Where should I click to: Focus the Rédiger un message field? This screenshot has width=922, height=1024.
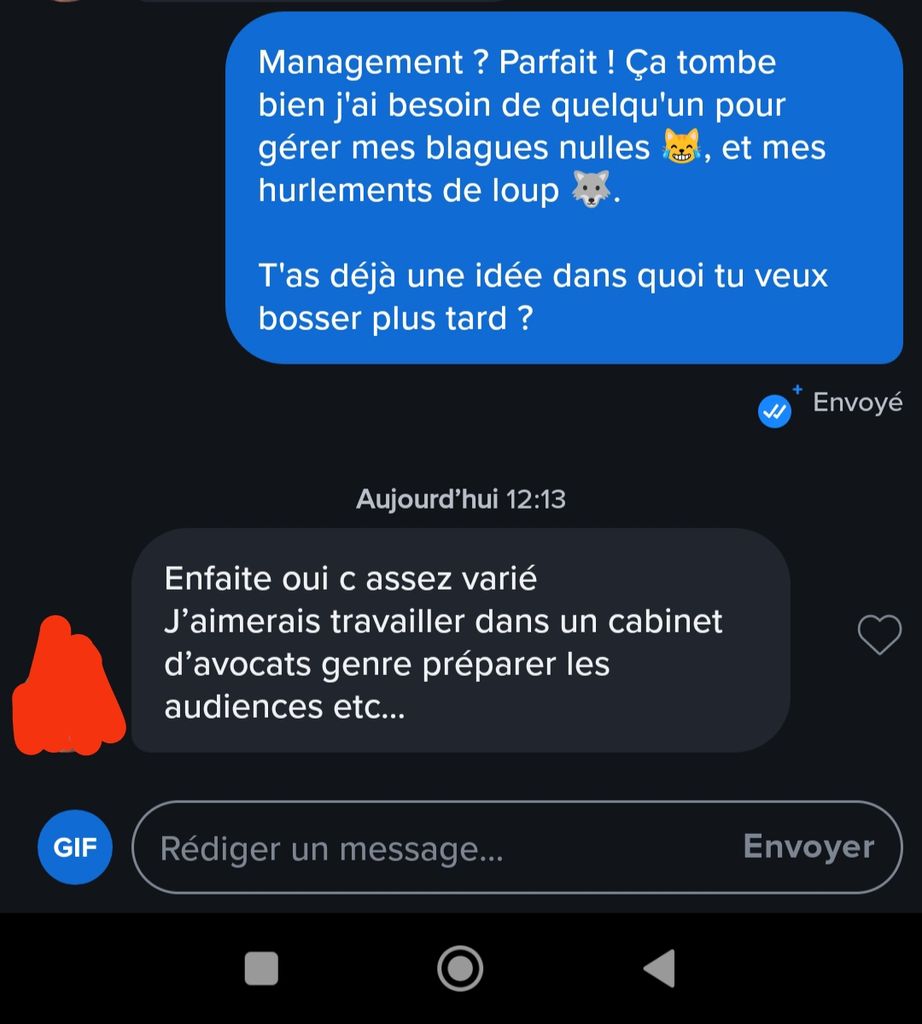(x=430, y=848)
